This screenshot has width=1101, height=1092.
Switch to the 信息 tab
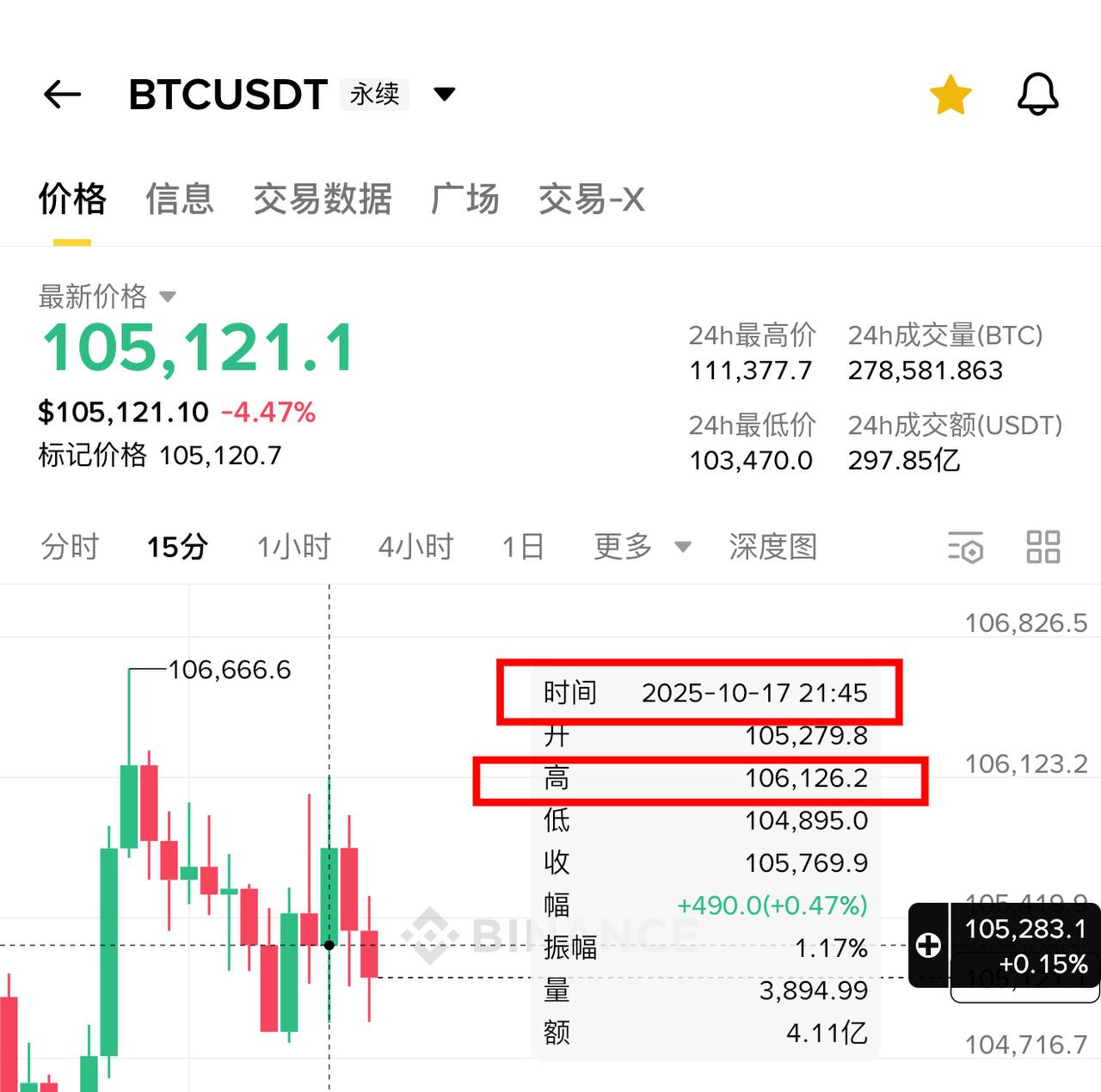179,199
